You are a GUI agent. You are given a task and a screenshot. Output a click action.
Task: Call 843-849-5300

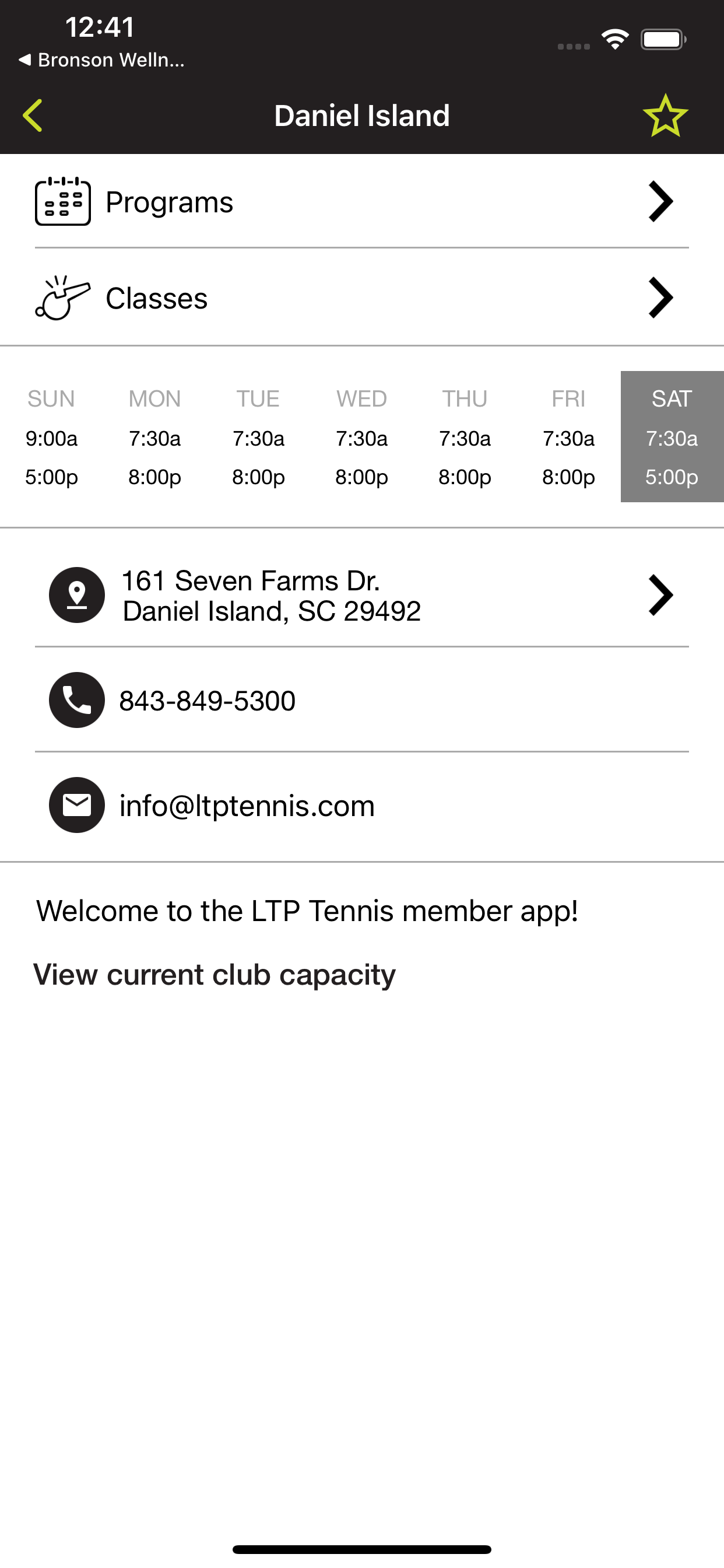[x=362, y=700]
